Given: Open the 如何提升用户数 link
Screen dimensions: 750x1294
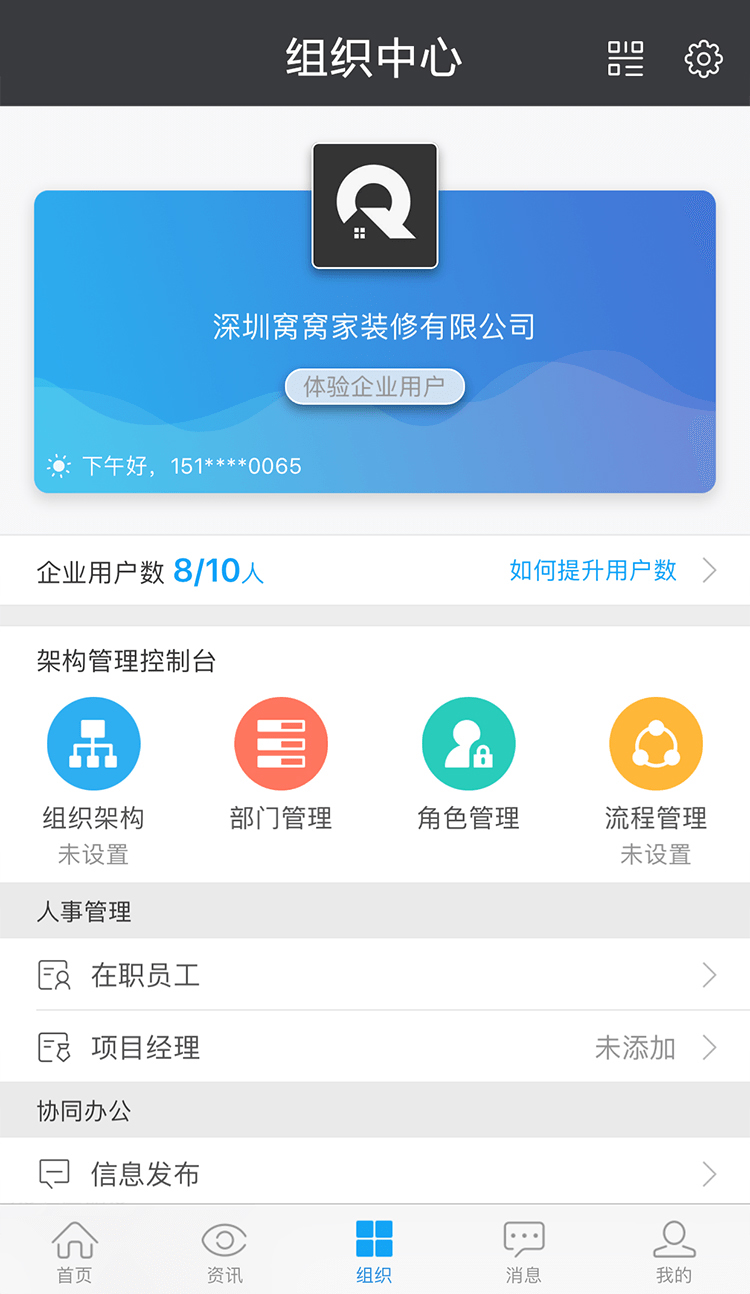Looking at the screenshot, I should [592, 570].
